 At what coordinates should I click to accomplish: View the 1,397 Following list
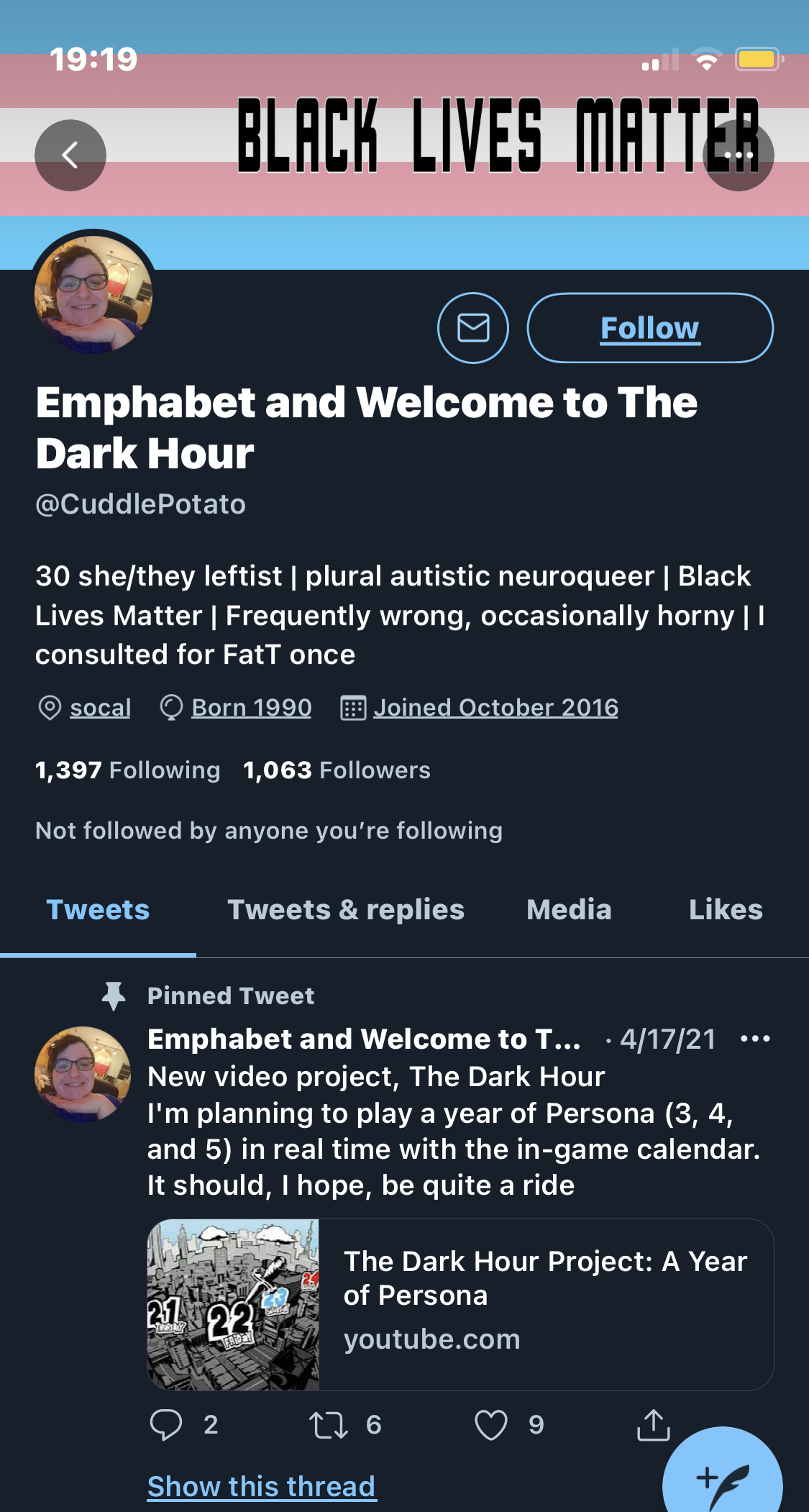pyautogui.click(x=127, y=770)
